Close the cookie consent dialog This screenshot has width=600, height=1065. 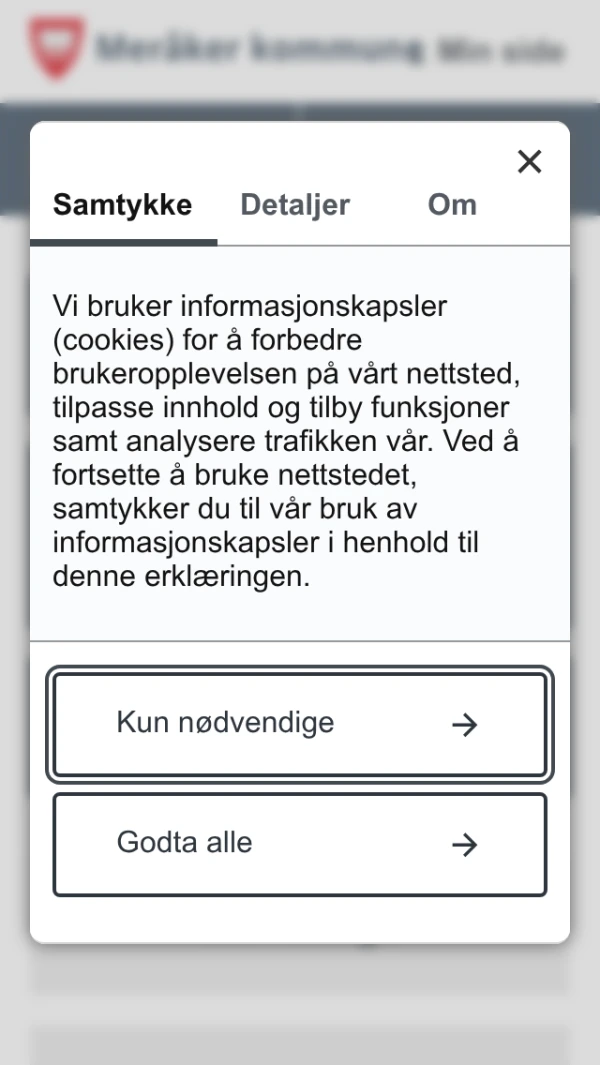(529, 161)
